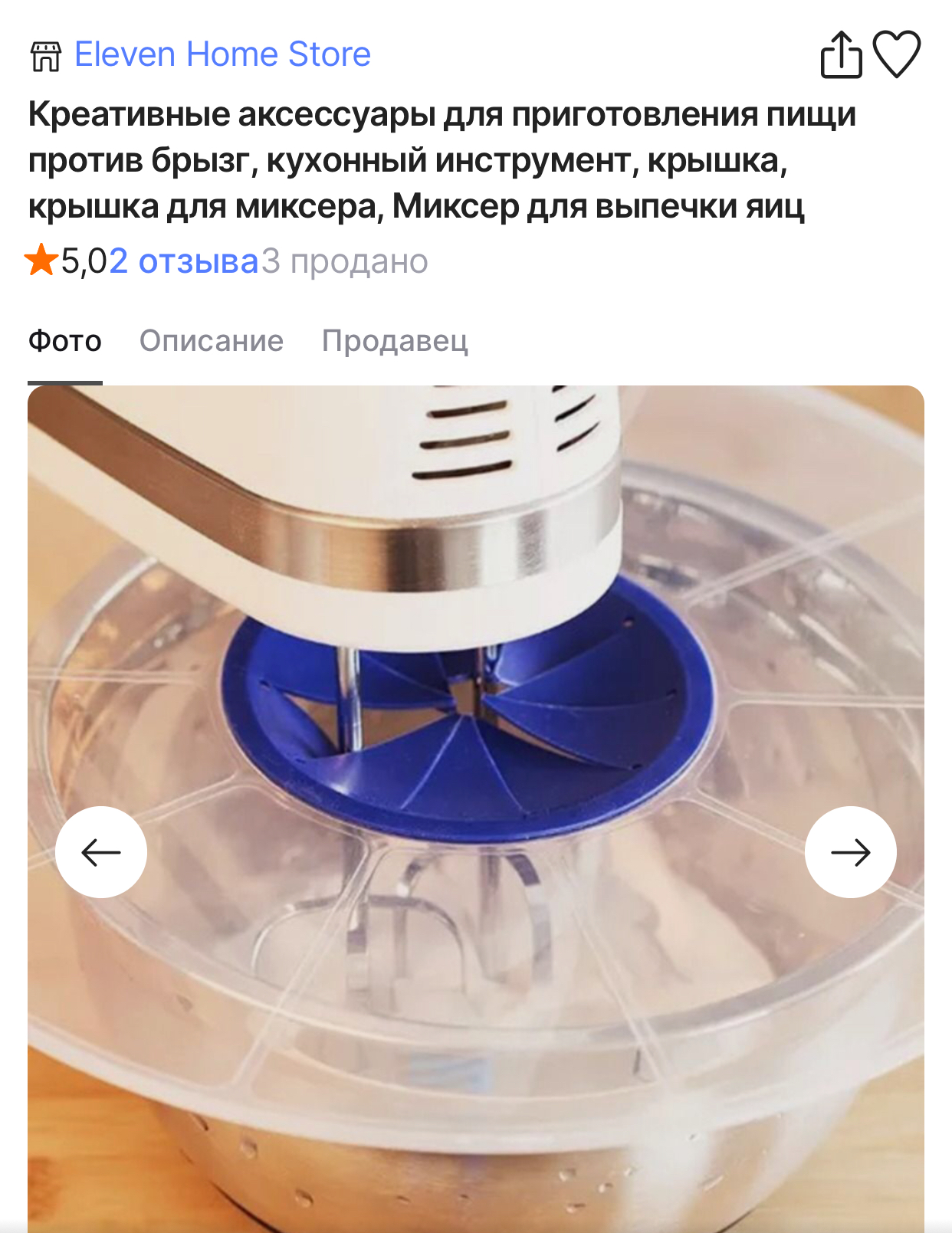Share this product

[x=841, y=55]
